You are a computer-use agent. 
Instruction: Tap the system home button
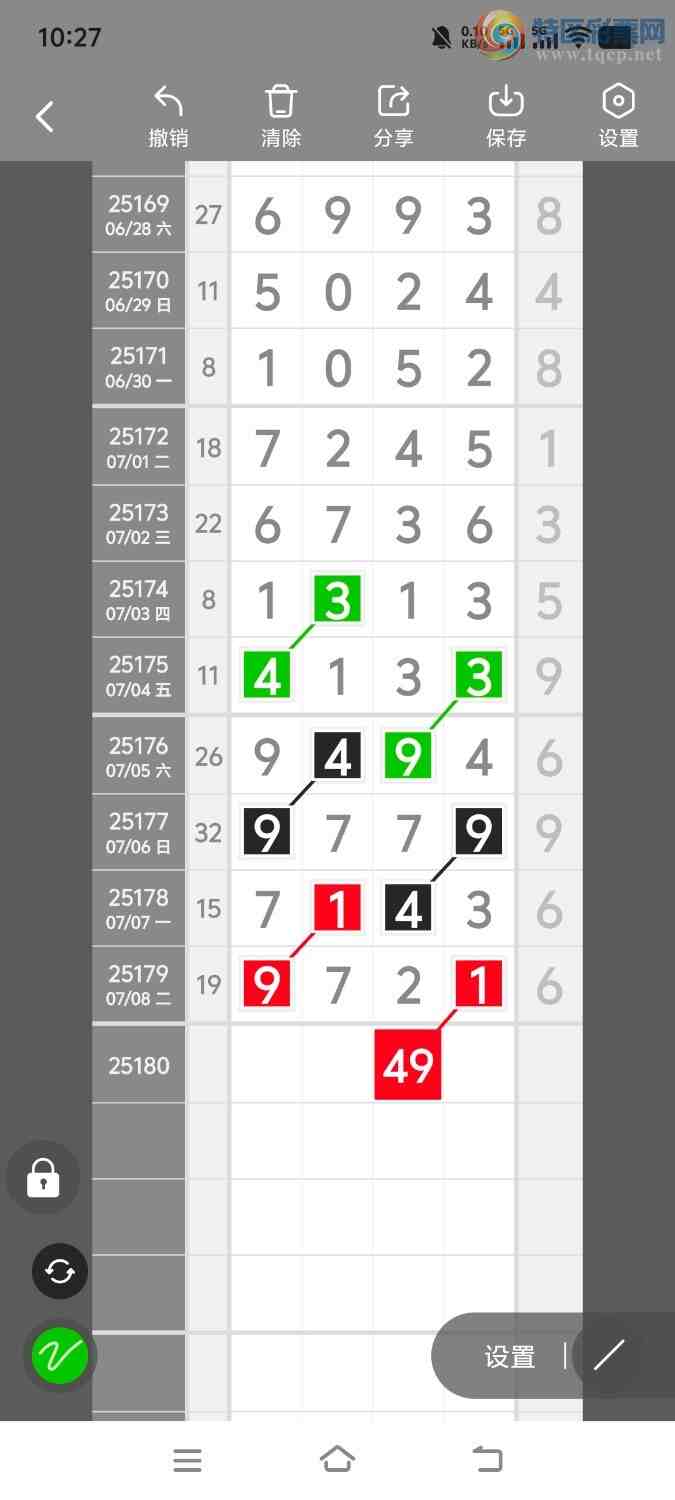point(337,1460)
